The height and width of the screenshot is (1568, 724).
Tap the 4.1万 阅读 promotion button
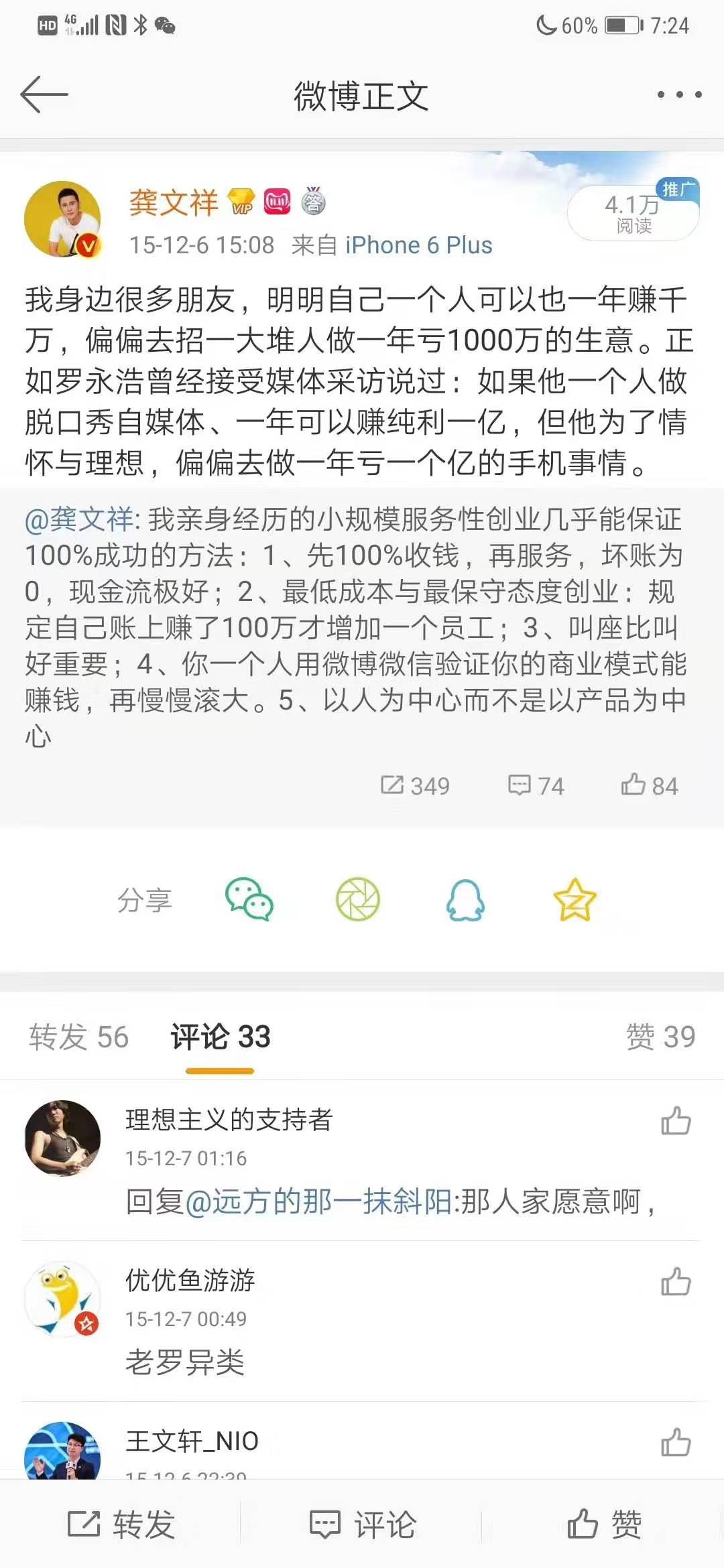click(x=633, y=213)
